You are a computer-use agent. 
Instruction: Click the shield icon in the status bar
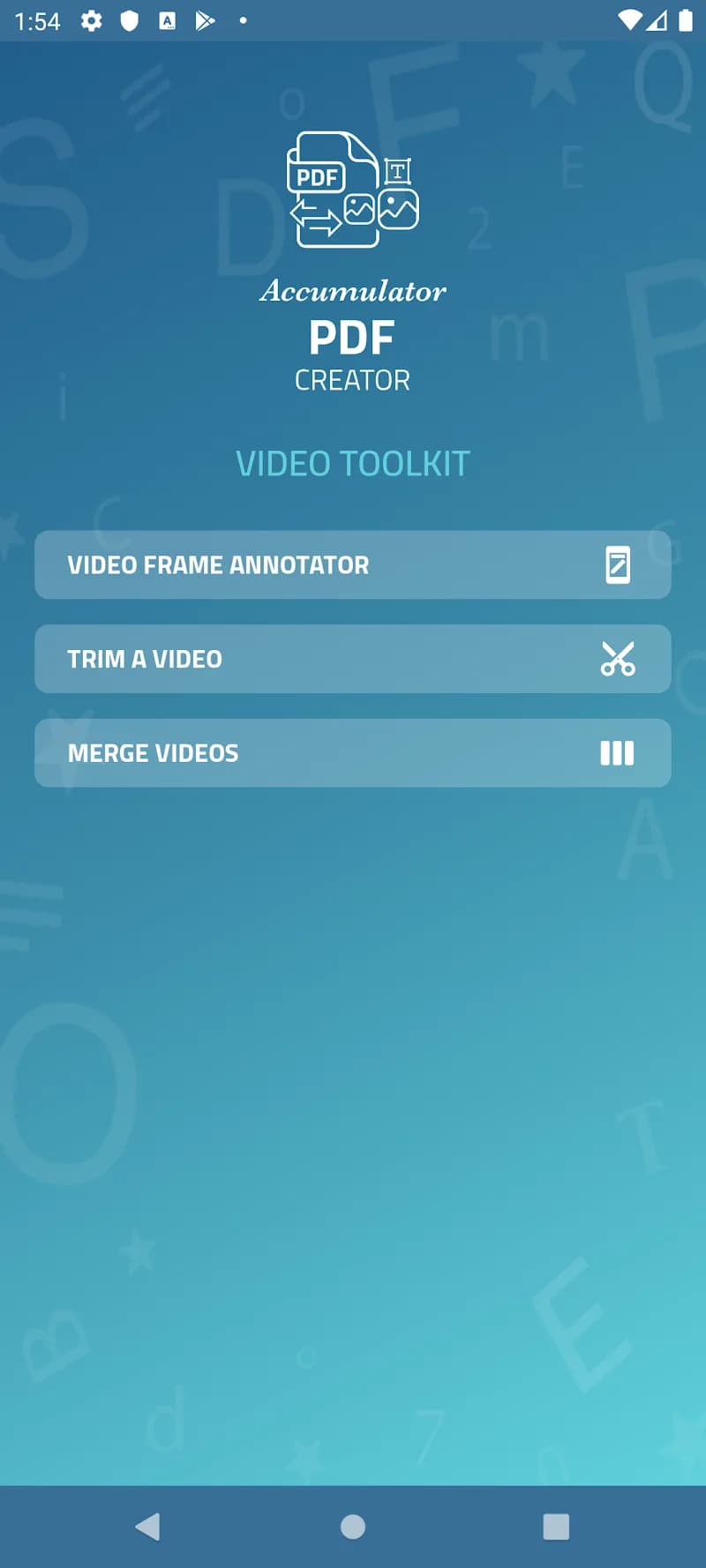[x=130, y=20]
